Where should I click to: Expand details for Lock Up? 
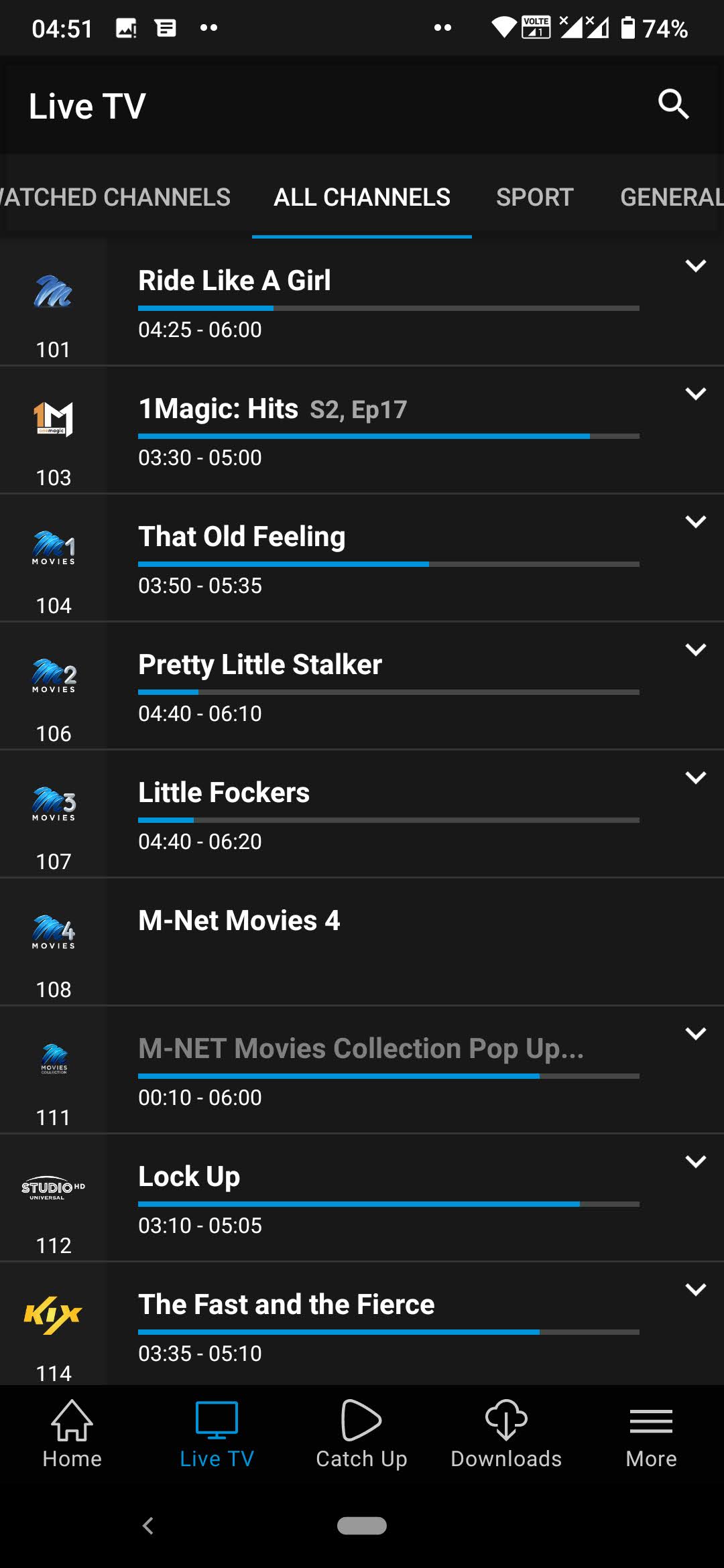[697, 1160]
